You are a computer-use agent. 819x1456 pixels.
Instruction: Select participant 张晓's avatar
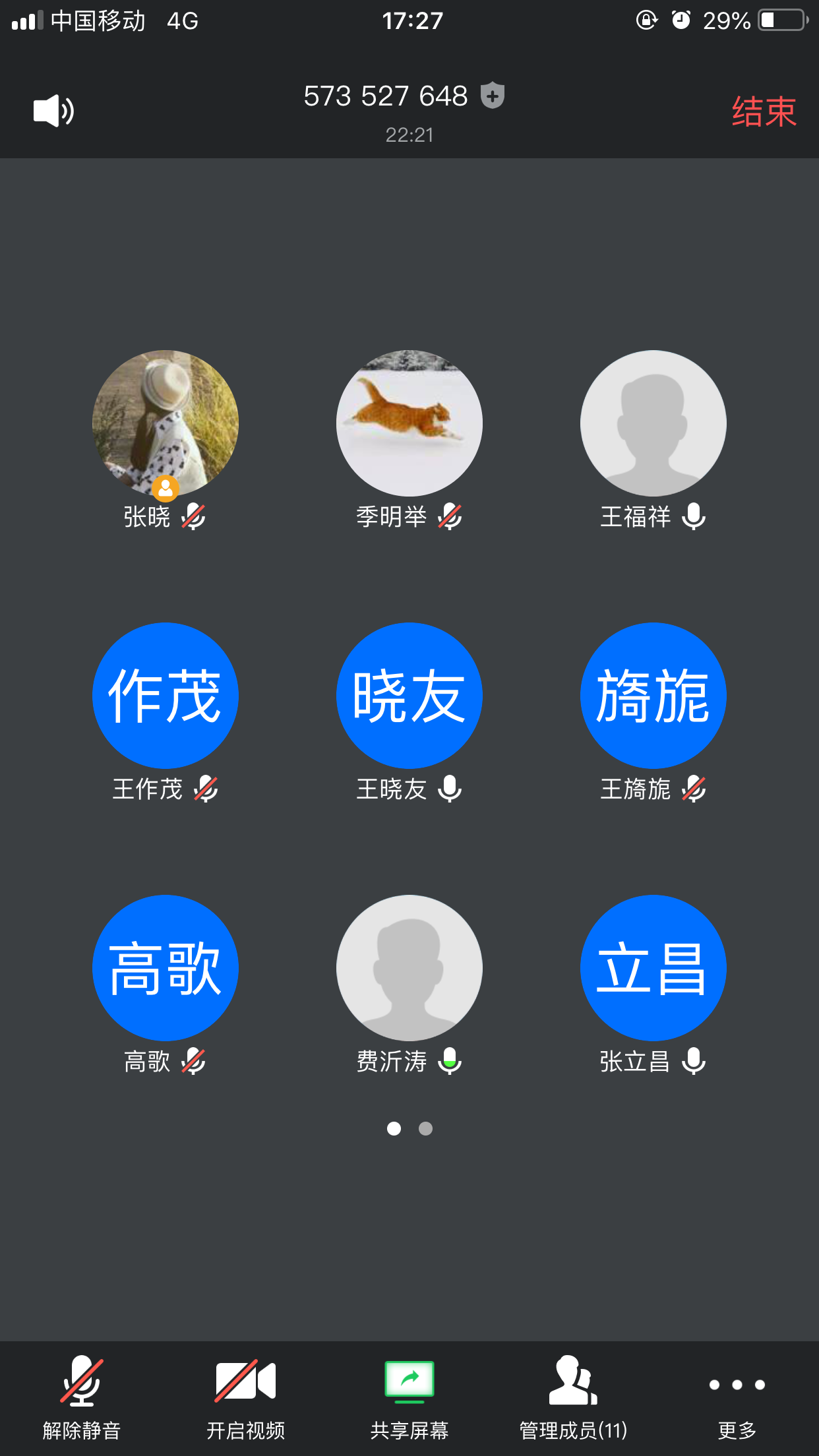[x=166, y=423]
